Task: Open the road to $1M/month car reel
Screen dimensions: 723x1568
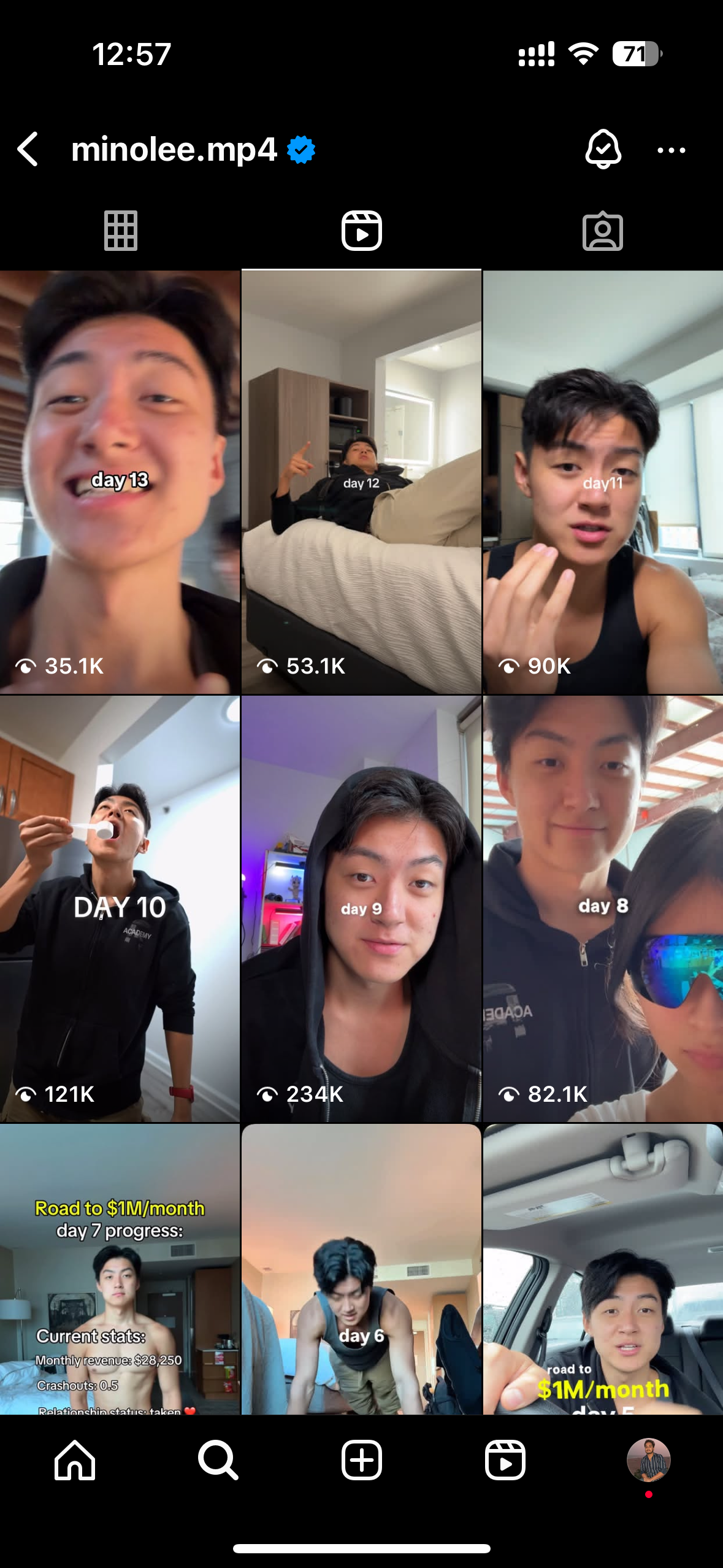Action: click(602, 1270)
